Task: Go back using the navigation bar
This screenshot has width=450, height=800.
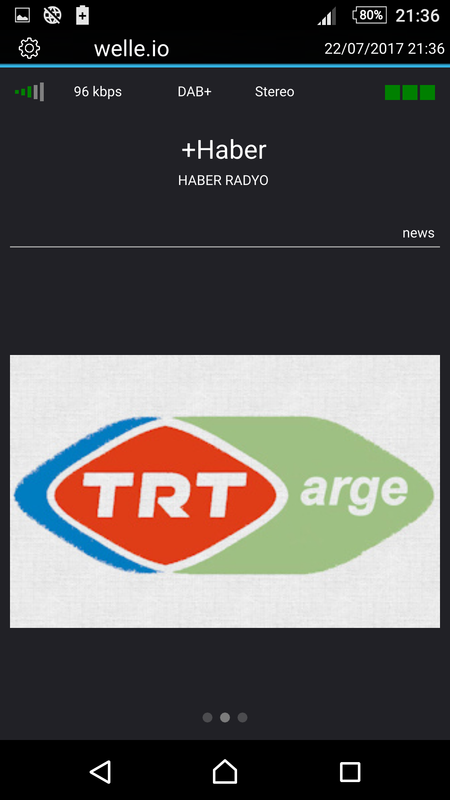Action: [x=101, y=771]
